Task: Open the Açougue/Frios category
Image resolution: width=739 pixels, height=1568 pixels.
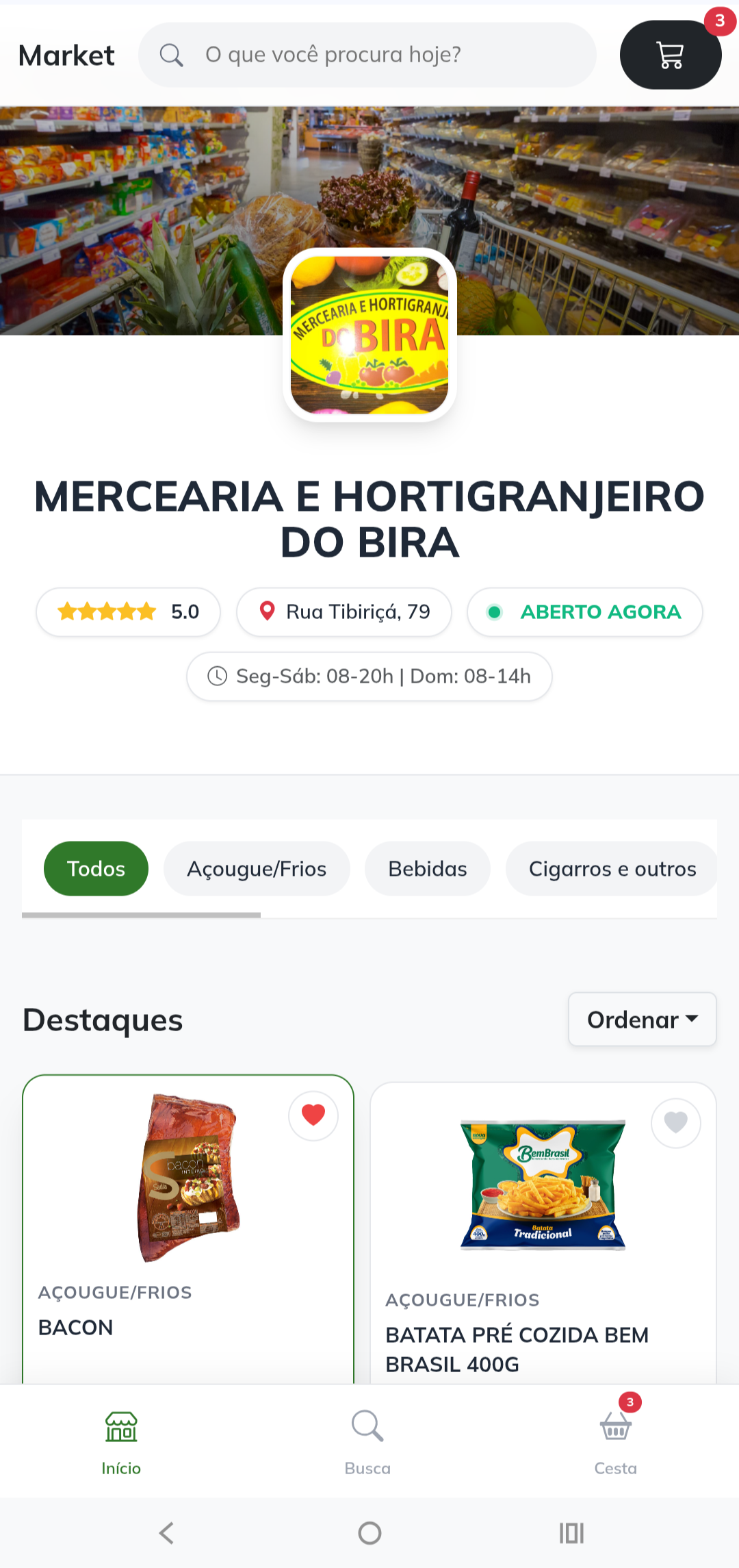Action: (257, 868)
